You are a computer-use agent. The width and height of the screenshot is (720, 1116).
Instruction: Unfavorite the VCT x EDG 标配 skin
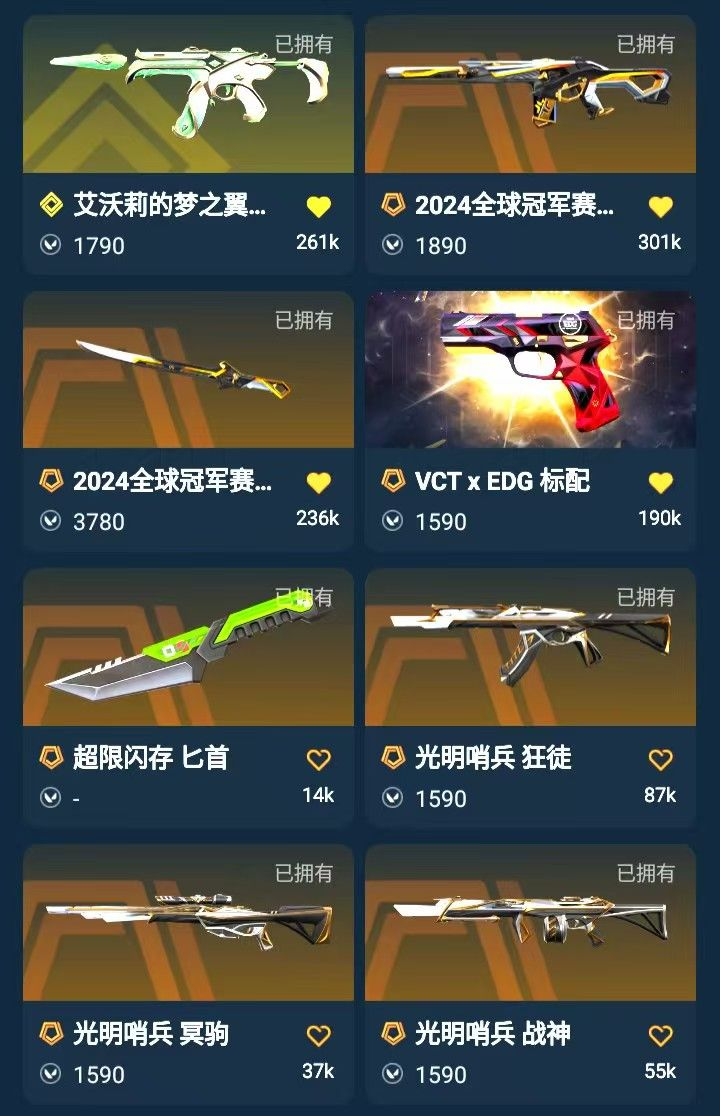660,483
